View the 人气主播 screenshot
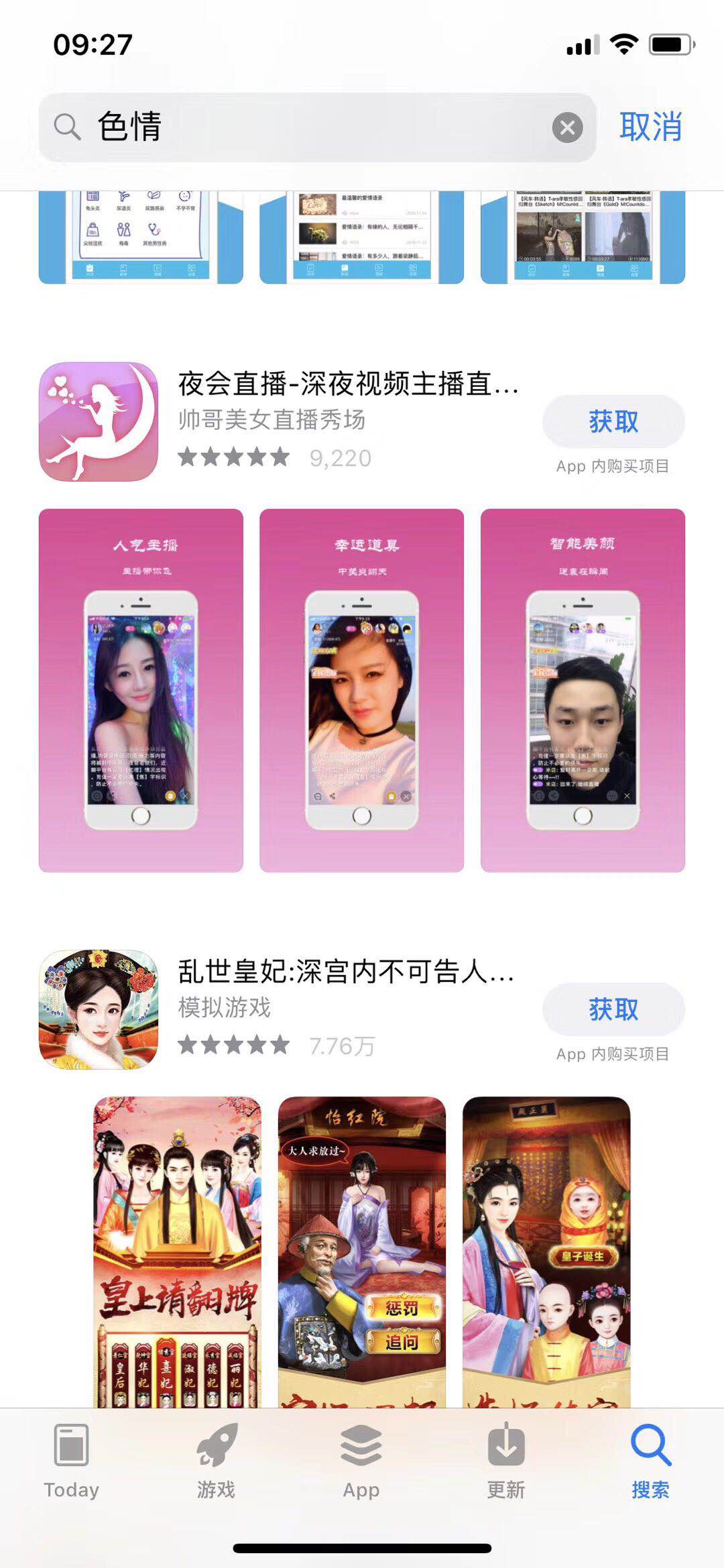This screenshot has width=724, height=1568. point(141,691)
